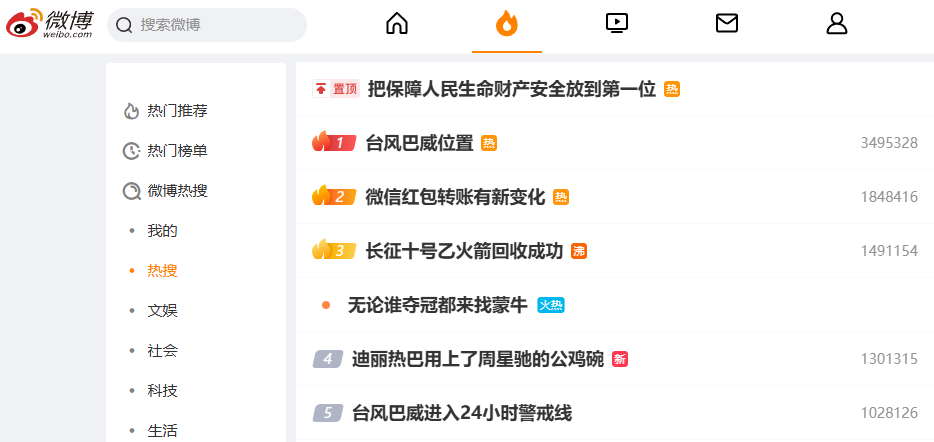This screenshot has width=934, height=442.
Task: Open 微博热搜 in the sidebar
Action: 178,191
